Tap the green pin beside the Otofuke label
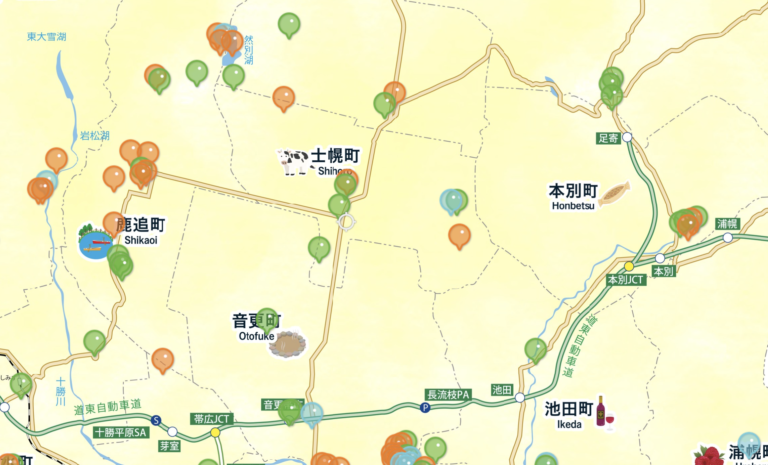This screenshot has width=768, height=465. [x=267, y=318]
